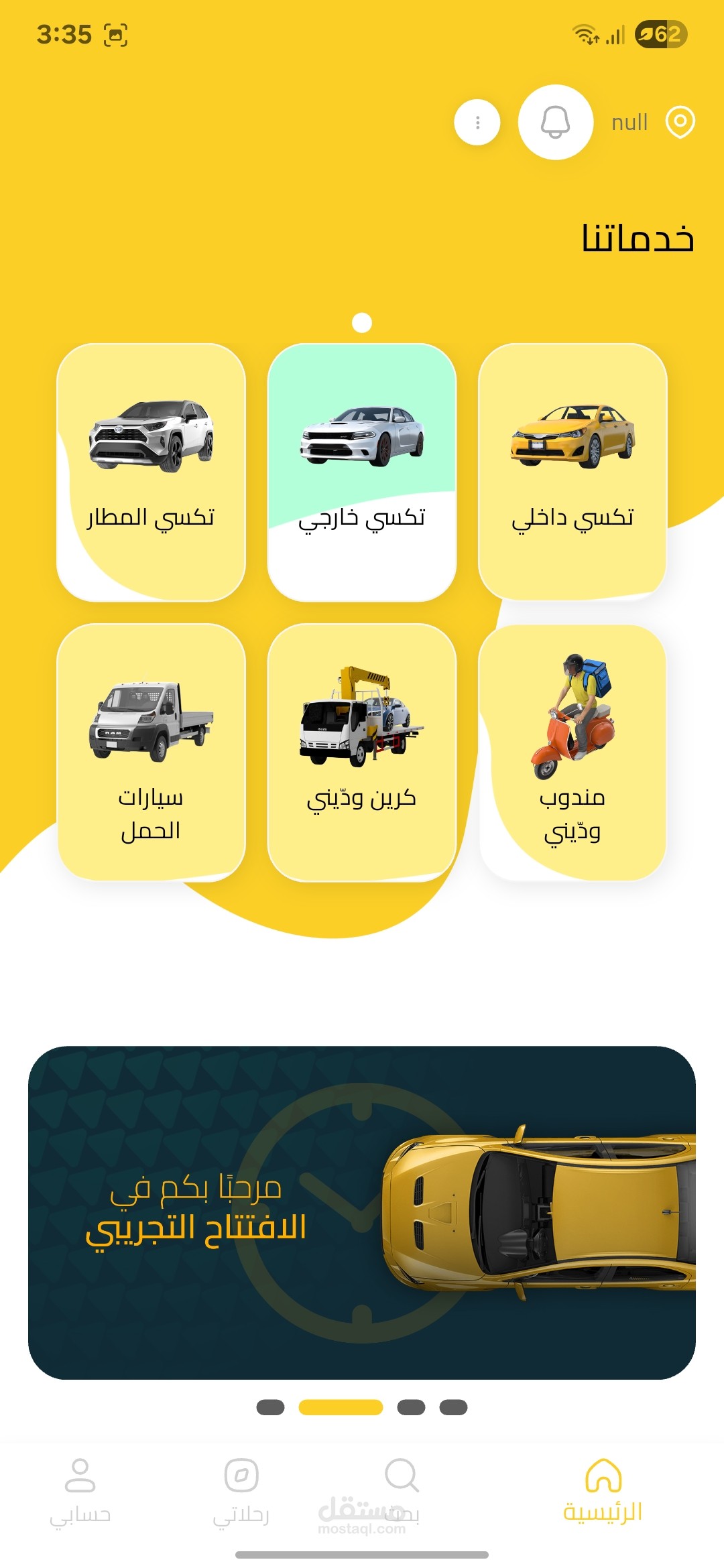
Task: Select the تكسي خارجي service card
Action: click(362, 472)
